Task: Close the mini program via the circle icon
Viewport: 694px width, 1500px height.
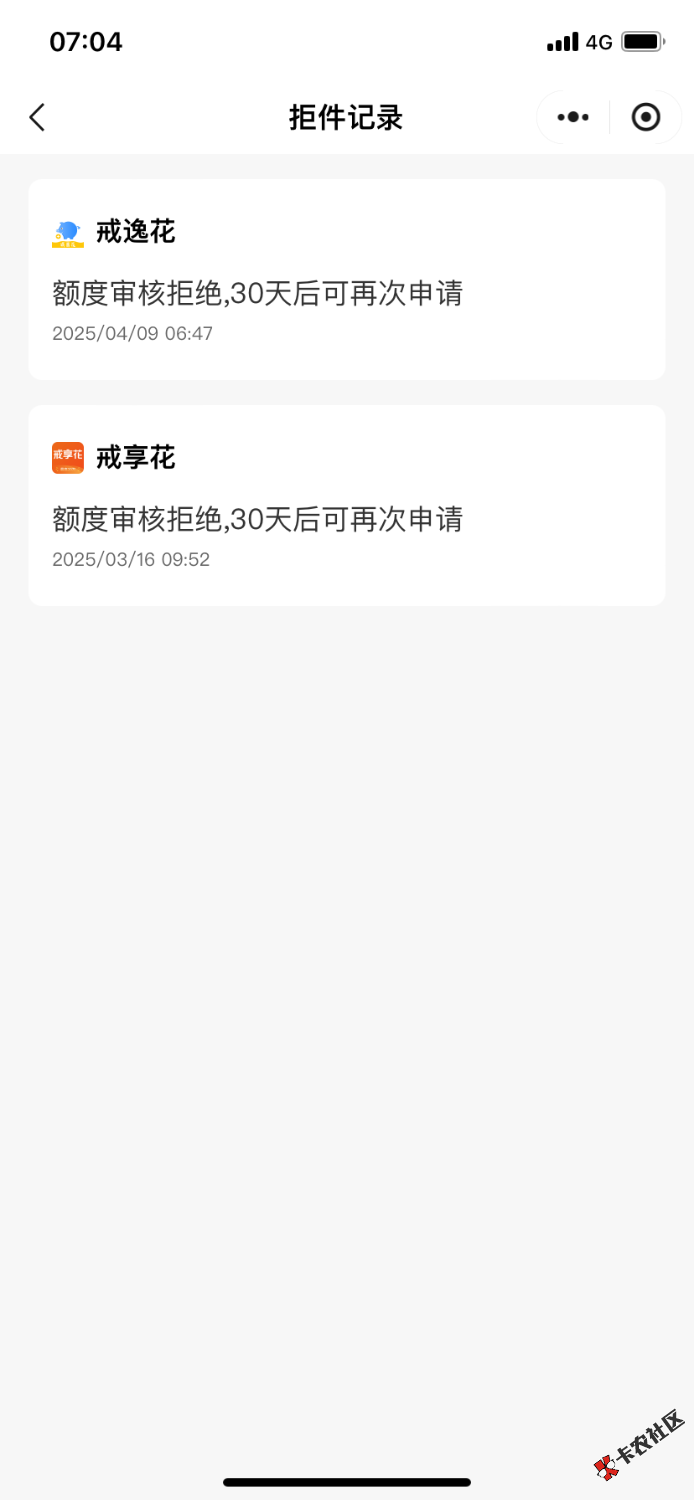Action: coord(646,118)
